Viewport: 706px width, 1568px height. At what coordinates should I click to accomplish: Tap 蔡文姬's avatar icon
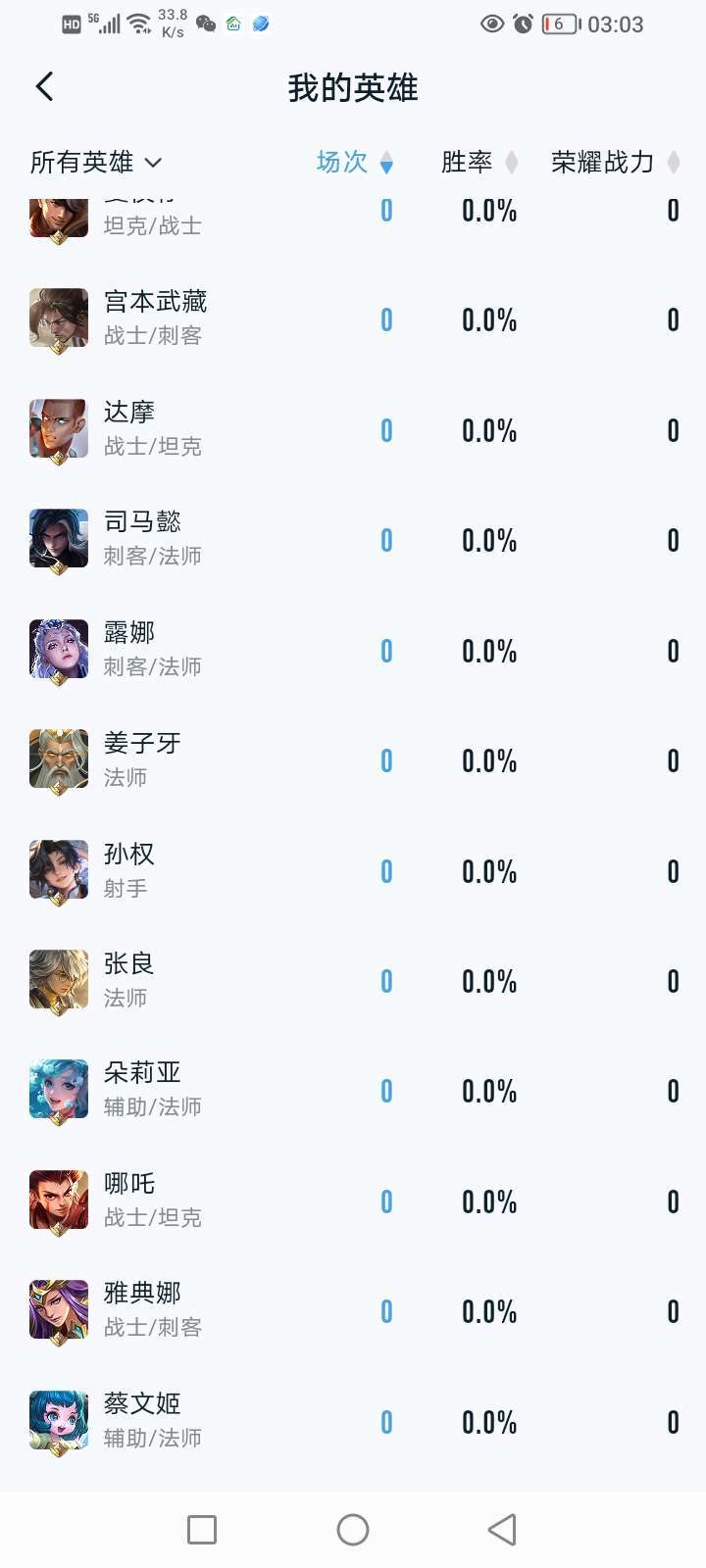58,1421
